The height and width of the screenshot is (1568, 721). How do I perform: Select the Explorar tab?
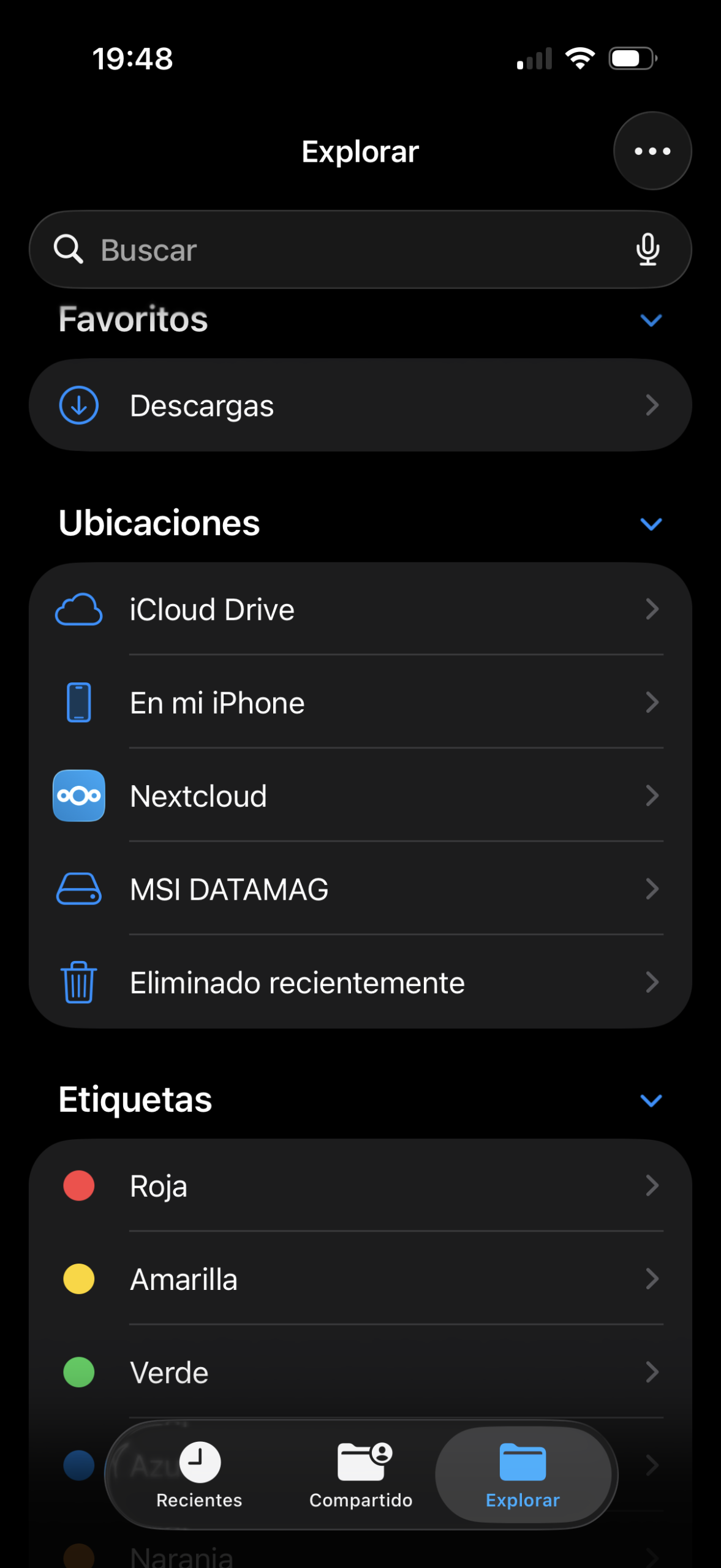pos(523,1474)
